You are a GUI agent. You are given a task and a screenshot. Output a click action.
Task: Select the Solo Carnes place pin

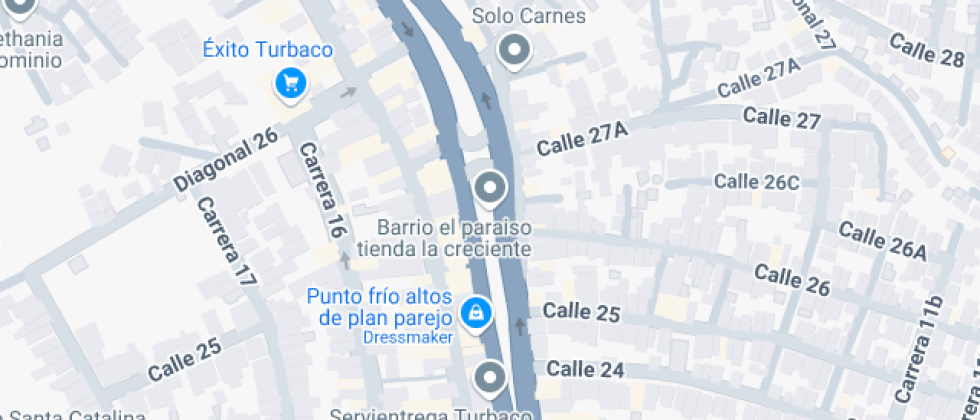[x=514, y=50]
